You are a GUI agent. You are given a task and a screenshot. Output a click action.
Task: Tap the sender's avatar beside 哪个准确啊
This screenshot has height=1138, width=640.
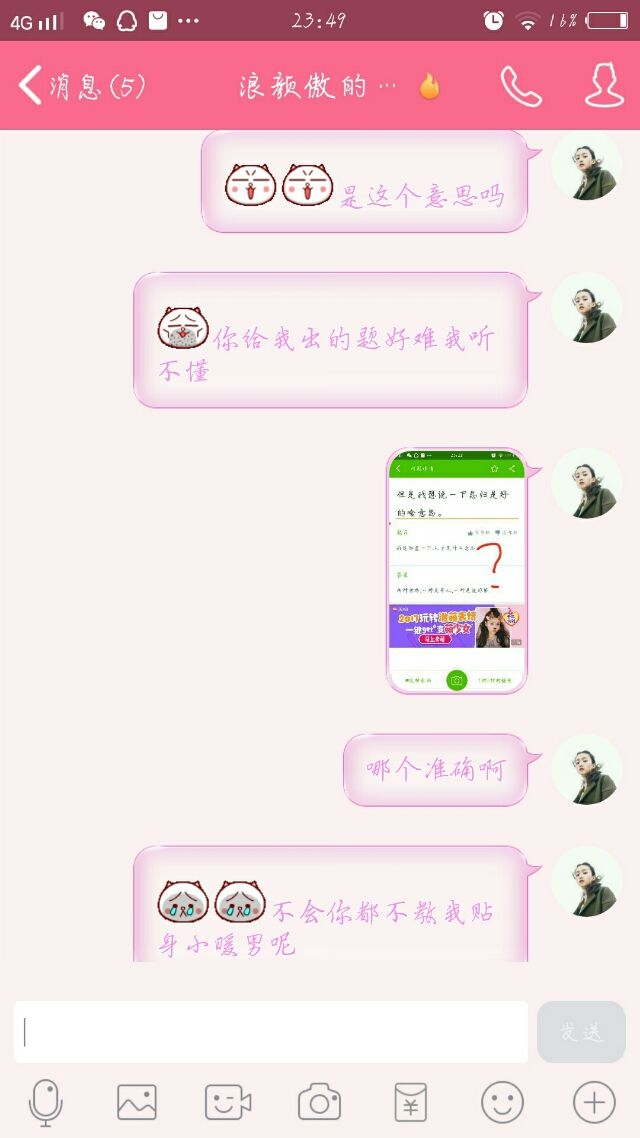click(586, 769)
